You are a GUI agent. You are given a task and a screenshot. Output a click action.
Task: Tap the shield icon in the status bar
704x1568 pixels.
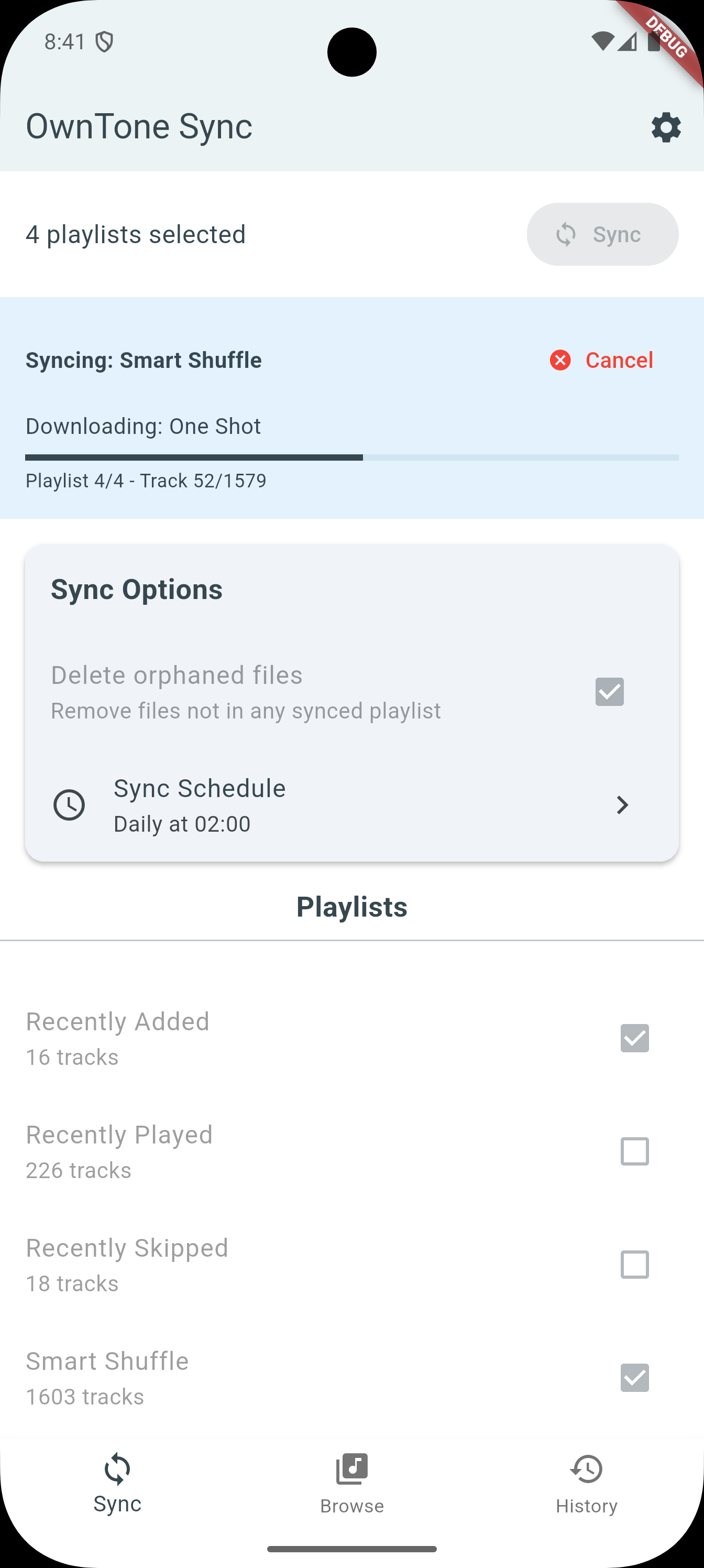[x=105, y=41]
